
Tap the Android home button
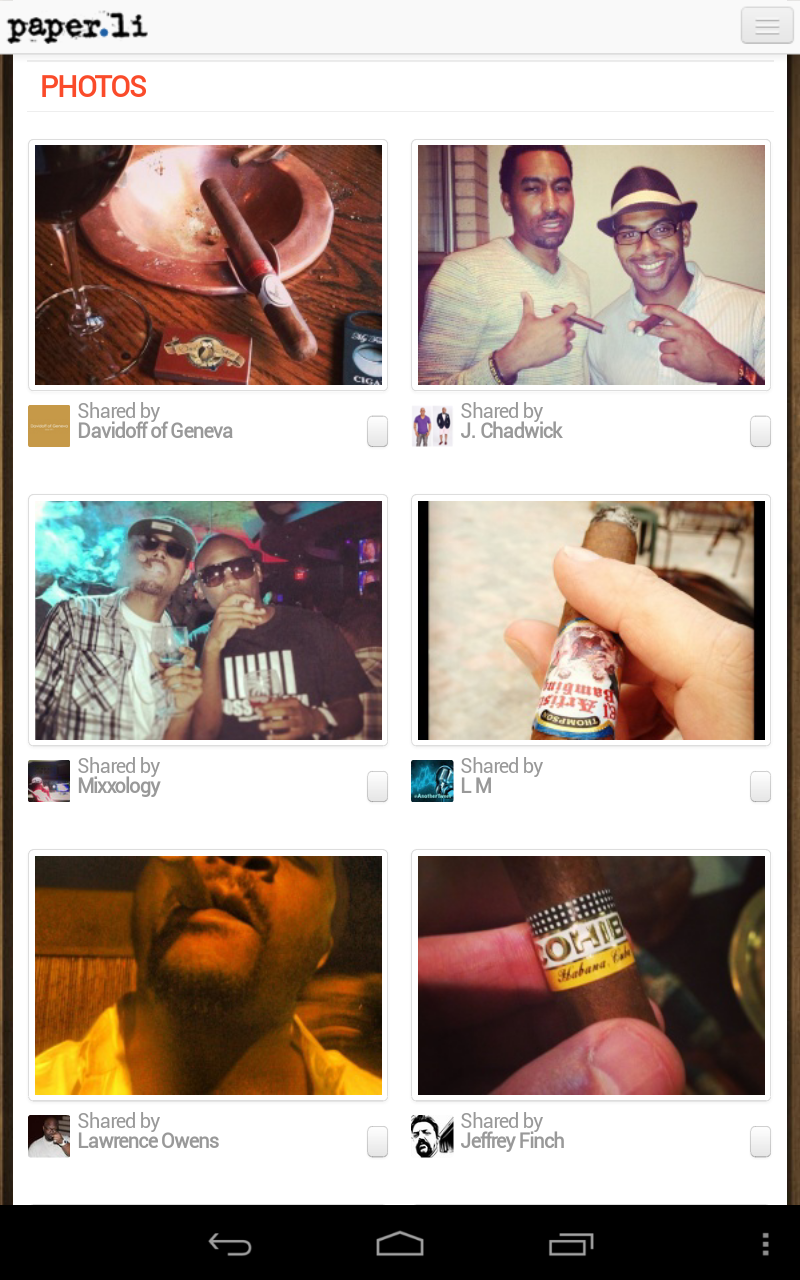pos(399,1245)
